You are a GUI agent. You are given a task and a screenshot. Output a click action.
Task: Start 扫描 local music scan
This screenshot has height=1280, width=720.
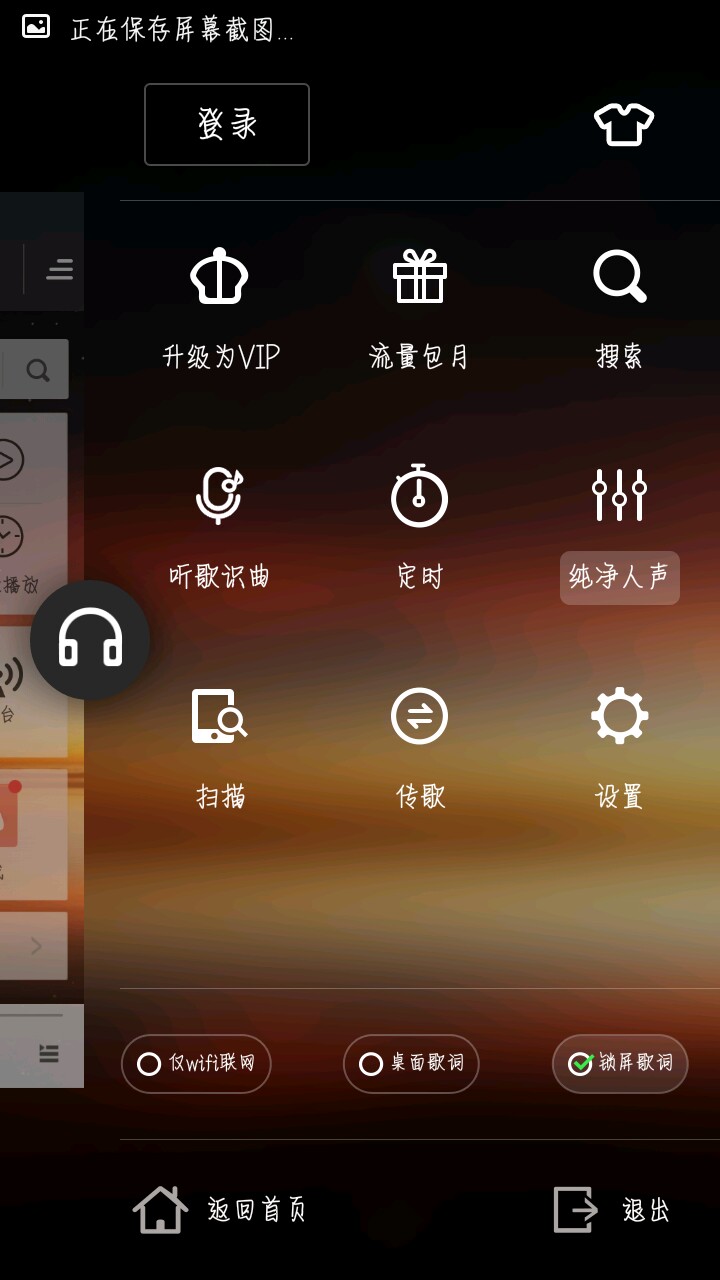pos(220,746)
